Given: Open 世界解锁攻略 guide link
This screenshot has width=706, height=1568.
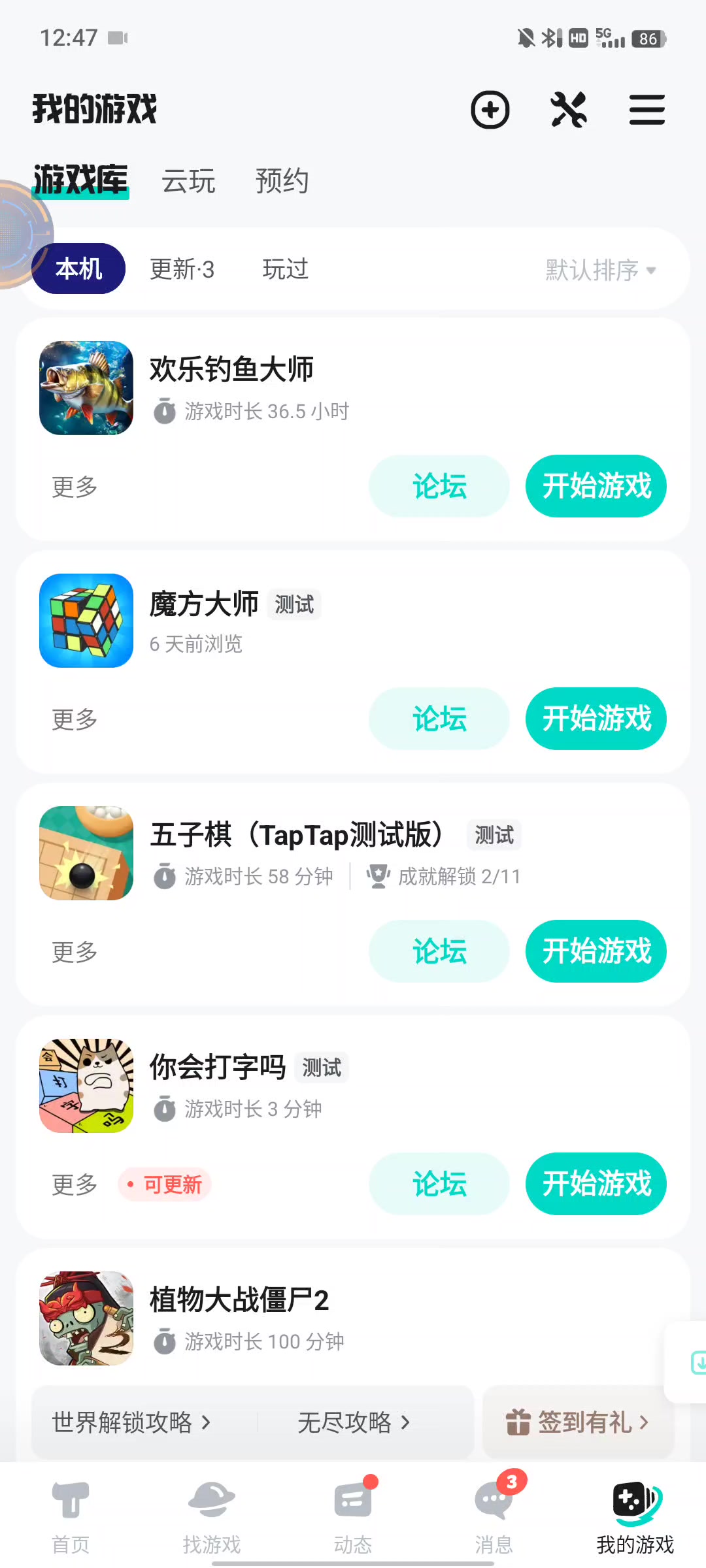Looking at the screenshot, I should point(131,1422).
